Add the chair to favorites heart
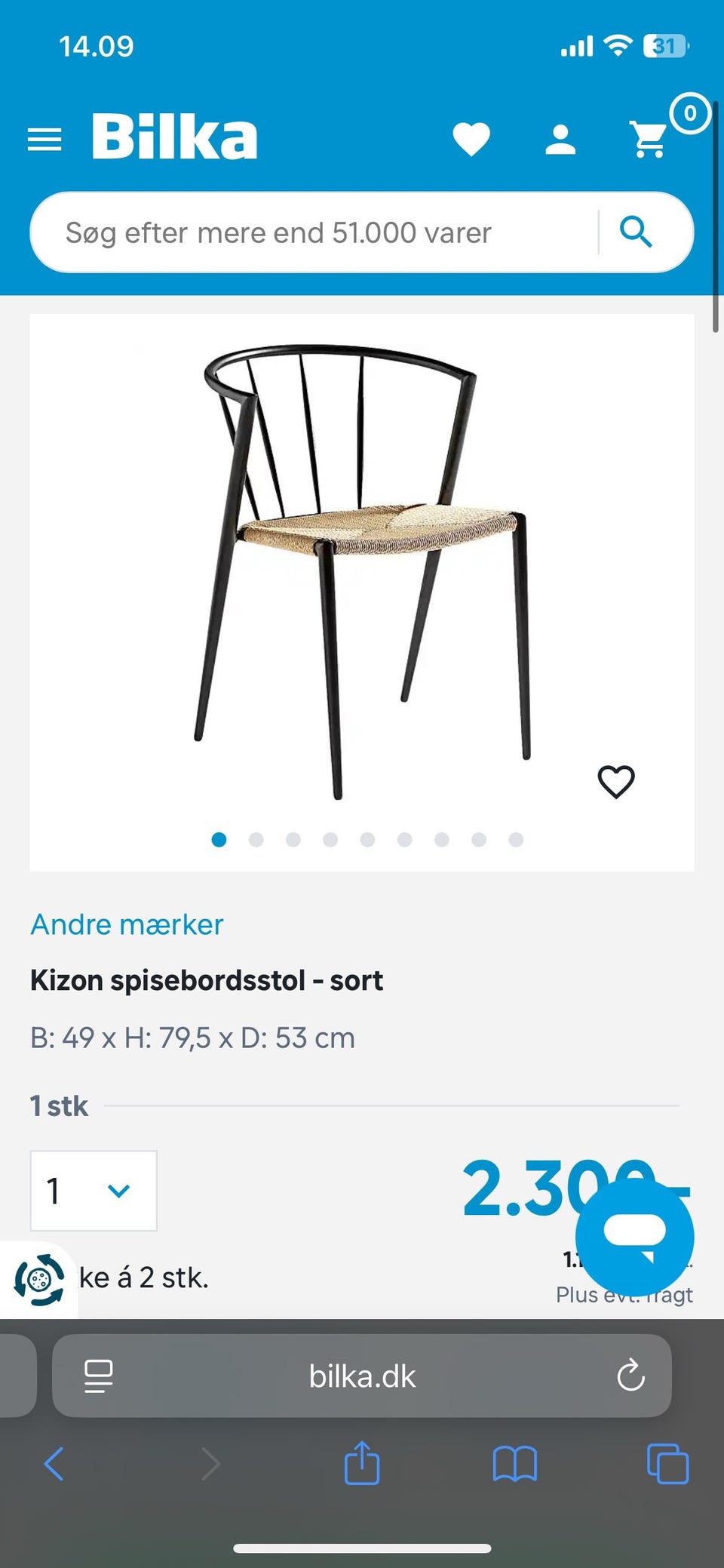The height and width of the screenshot is (1568, 724). click(x=617, y=783)
